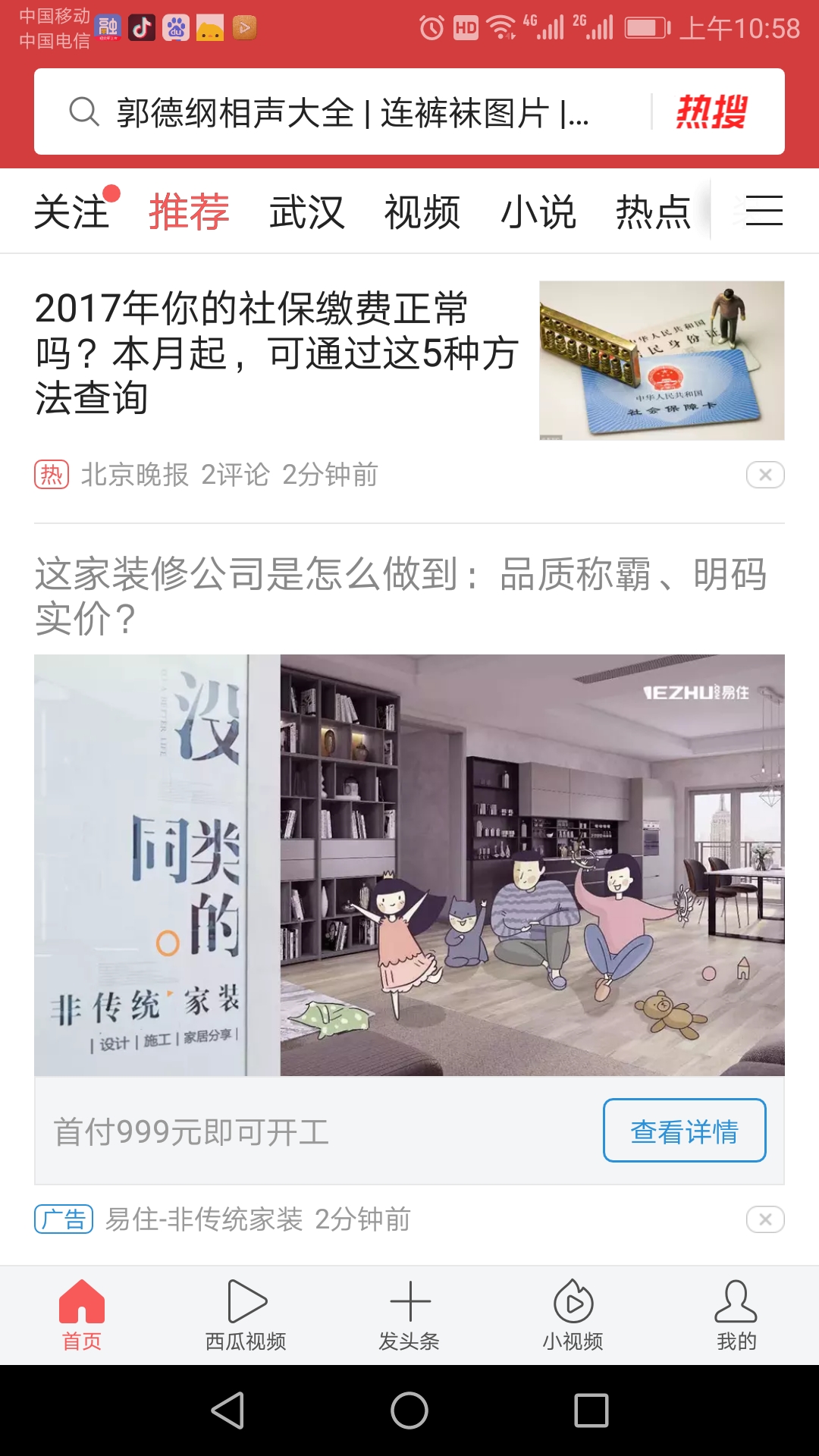Screen dimensions: 819x1456
Task: Select the 武汉 tab
Action: [307, 211]
